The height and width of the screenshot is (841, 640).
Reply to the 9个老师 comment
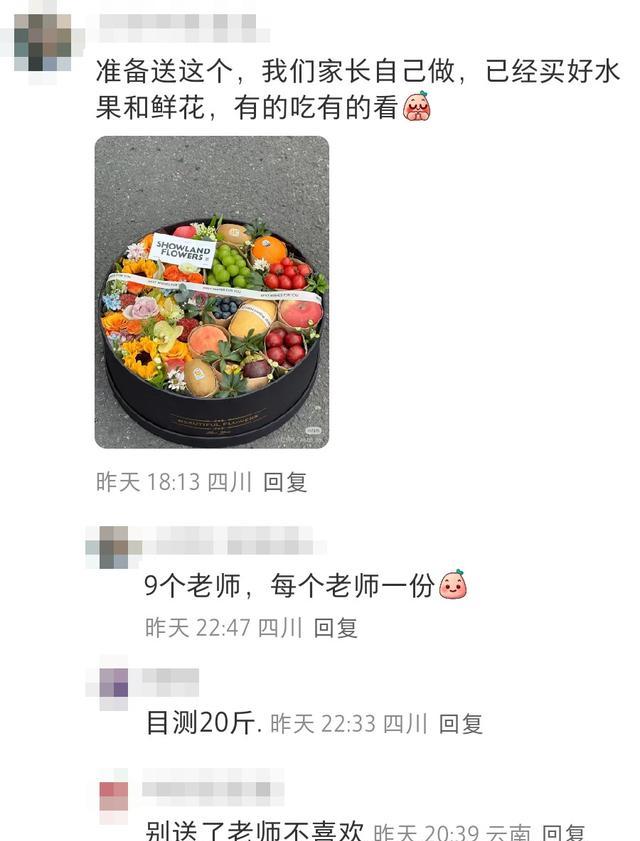point(335,628)
